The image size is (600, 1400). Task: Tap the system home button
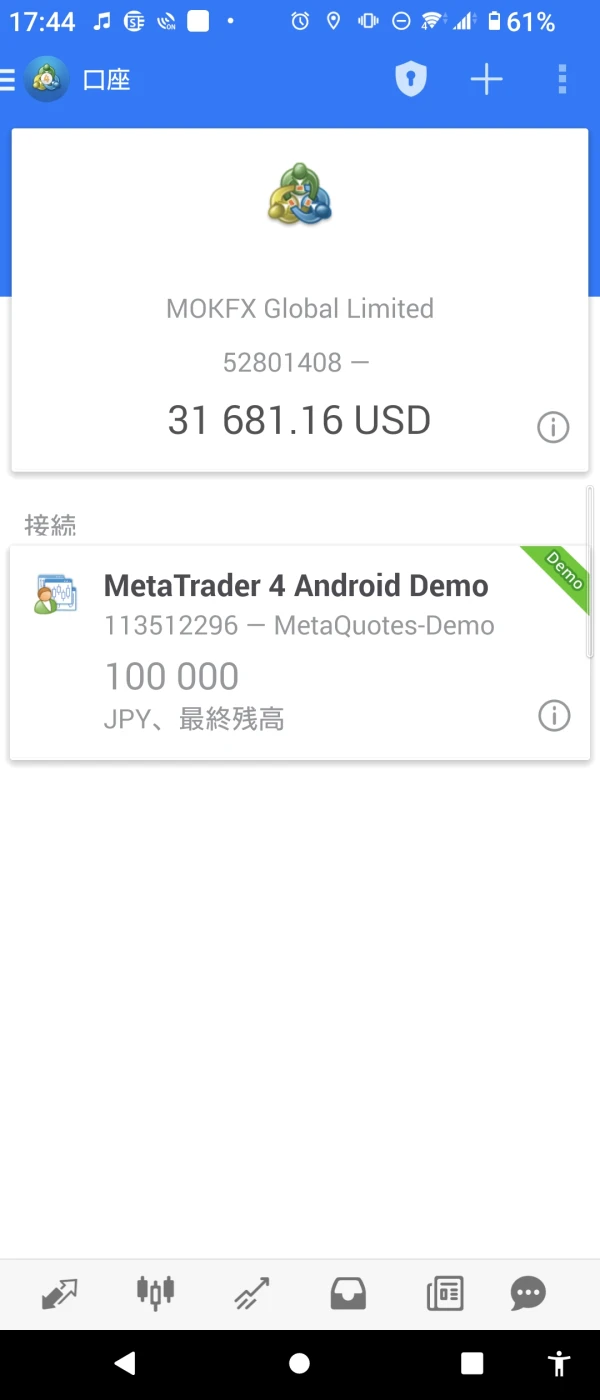click(x=299, y=1363)
